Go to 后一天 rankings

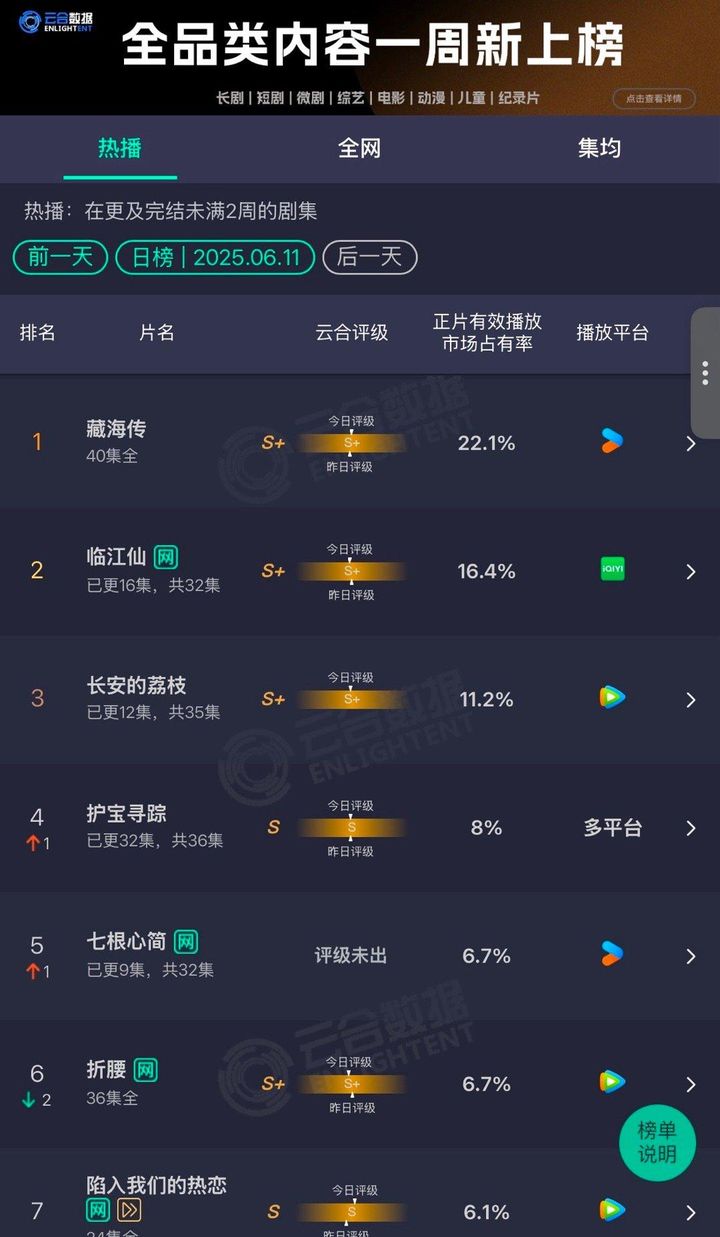pyautogui.click(x=369, y=257)
